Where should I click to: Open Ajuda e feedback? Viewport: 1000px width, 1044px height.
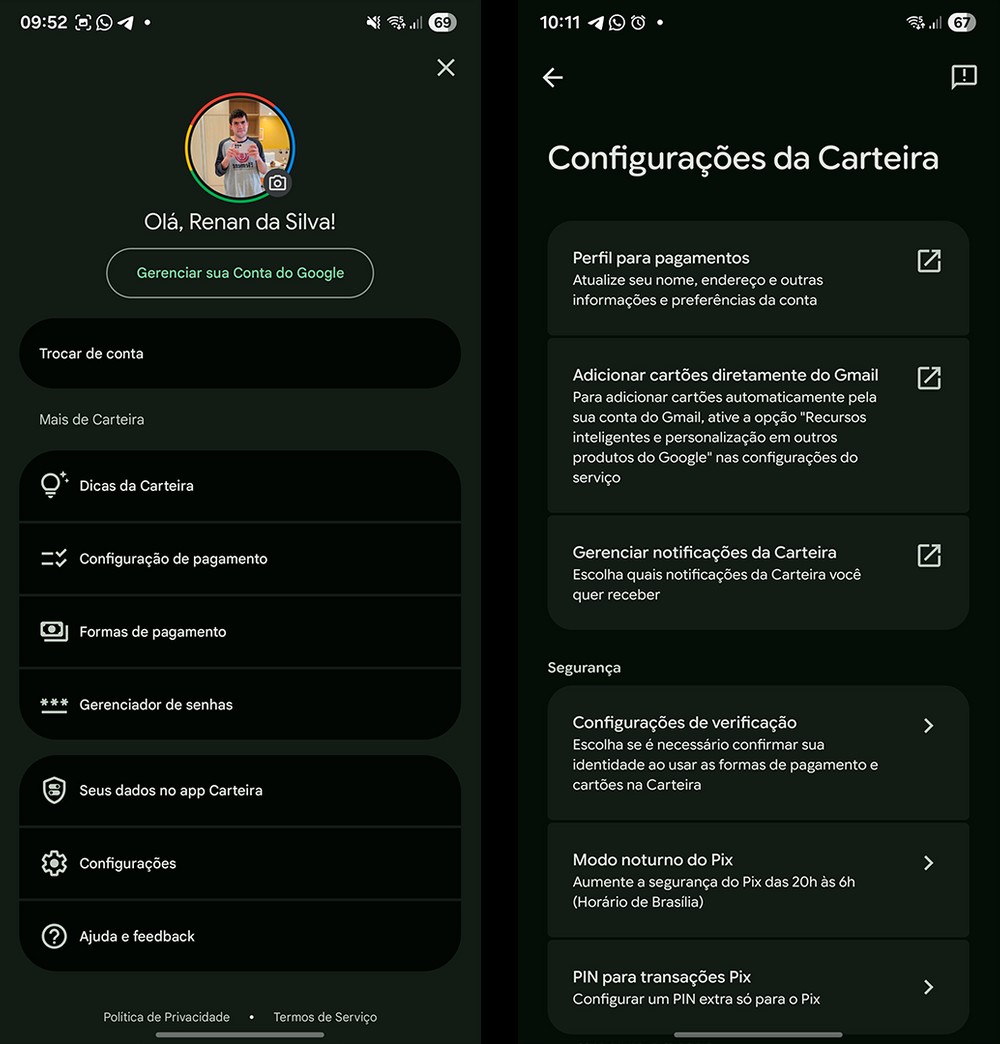coord(240,936)
